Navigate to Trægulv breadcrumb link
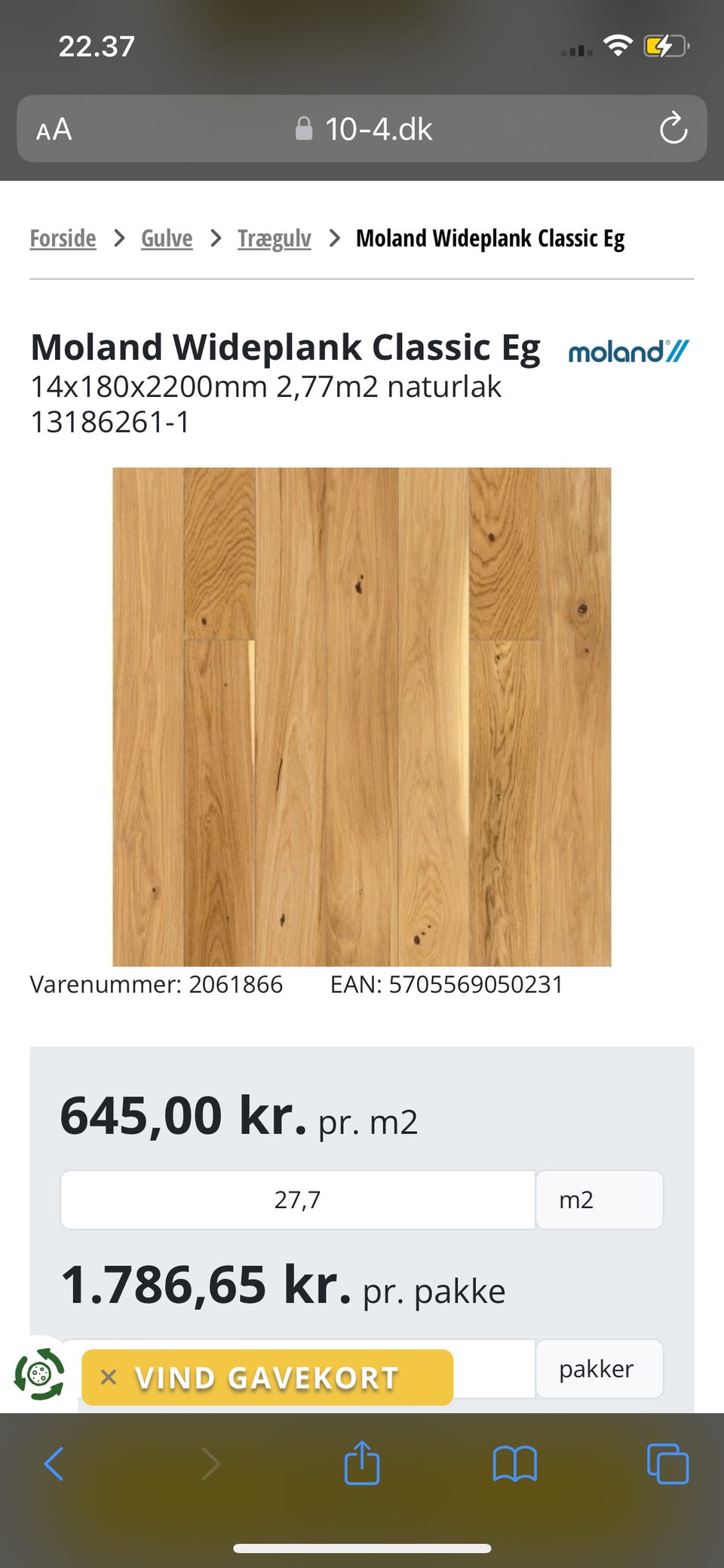The height and width of the screenshot is (1568, 724). pos(274,238)
